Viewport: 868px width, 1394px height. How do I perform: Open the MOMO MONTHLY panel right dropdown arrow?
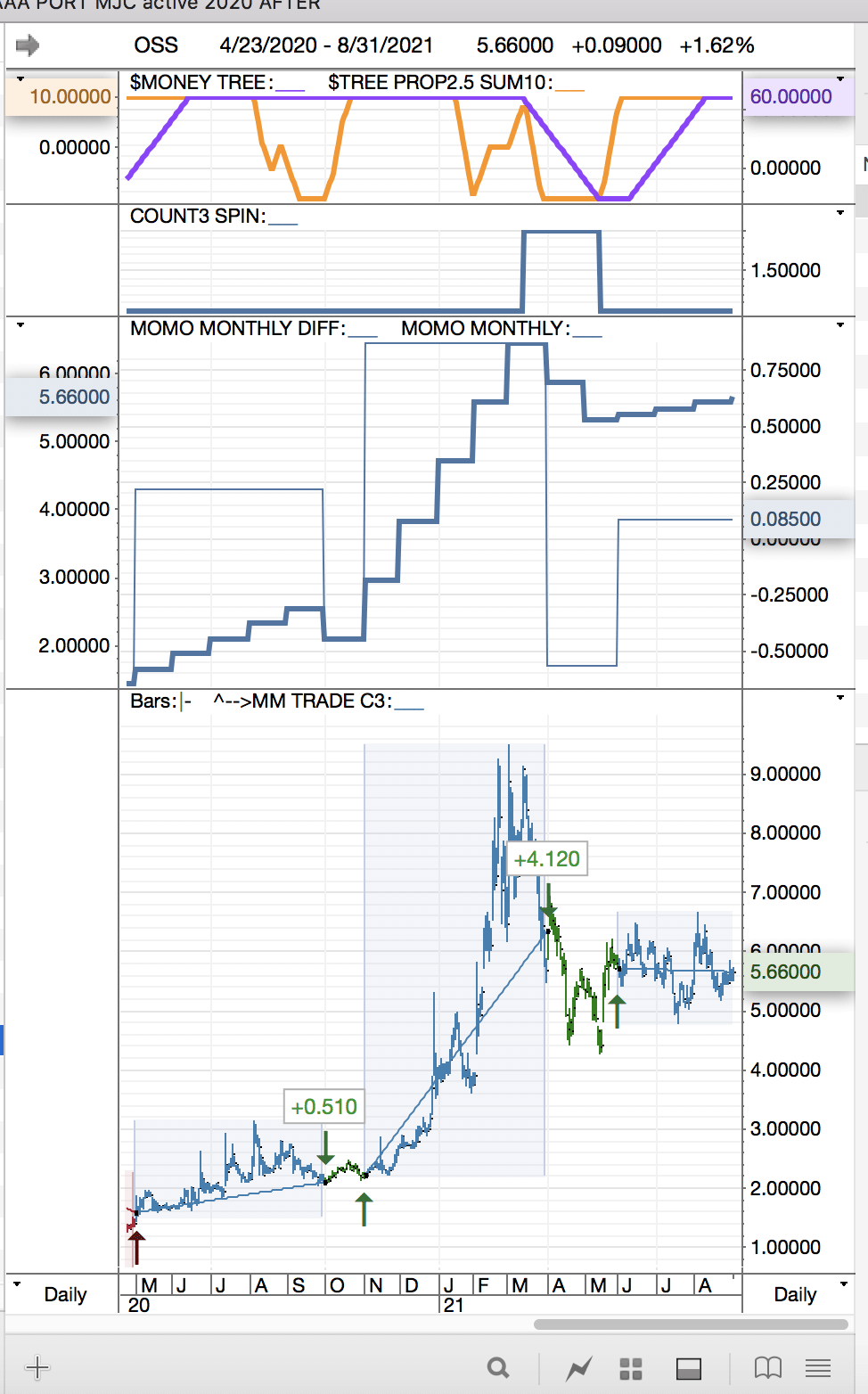pyautogui.click(x=840, y=325)
